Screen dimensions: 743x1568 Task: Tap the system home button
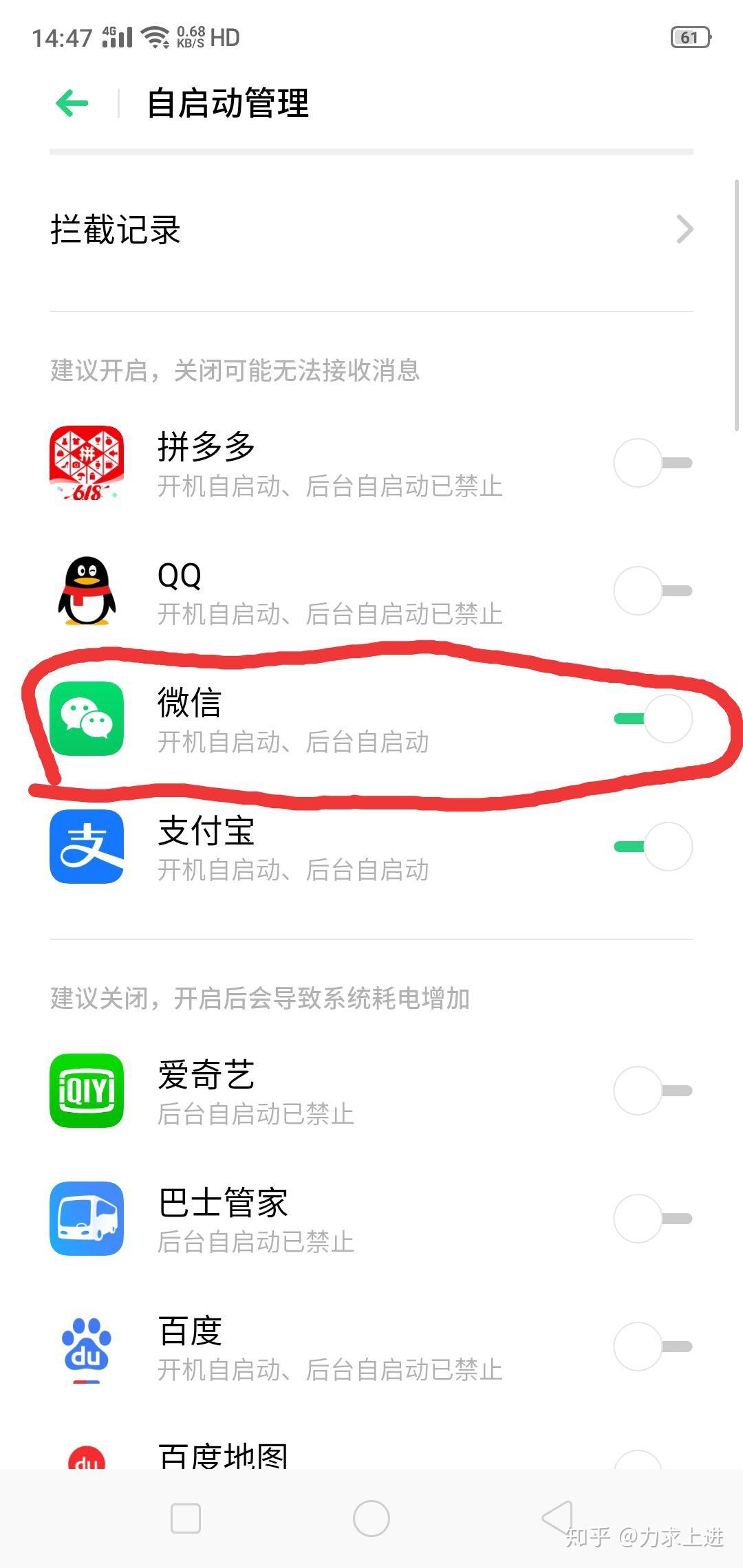(371, 1518)
